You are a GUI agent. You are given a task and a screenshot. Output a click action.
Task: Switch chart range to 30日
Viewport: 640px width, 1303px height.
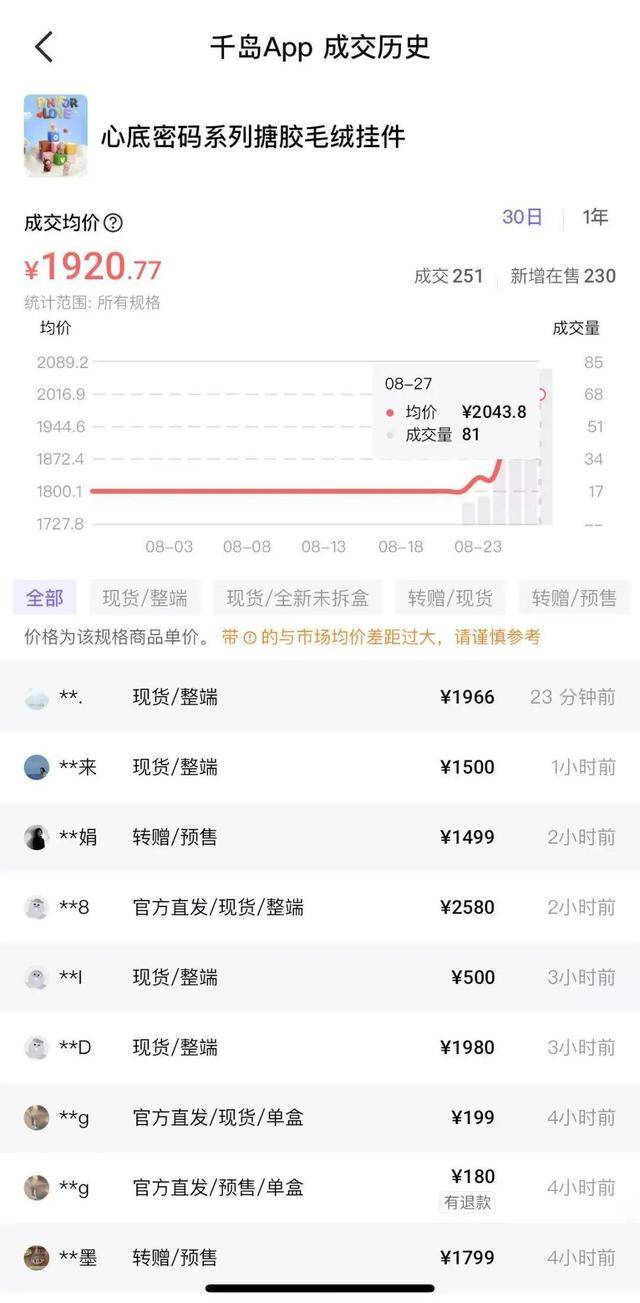[x=522, y=218]
